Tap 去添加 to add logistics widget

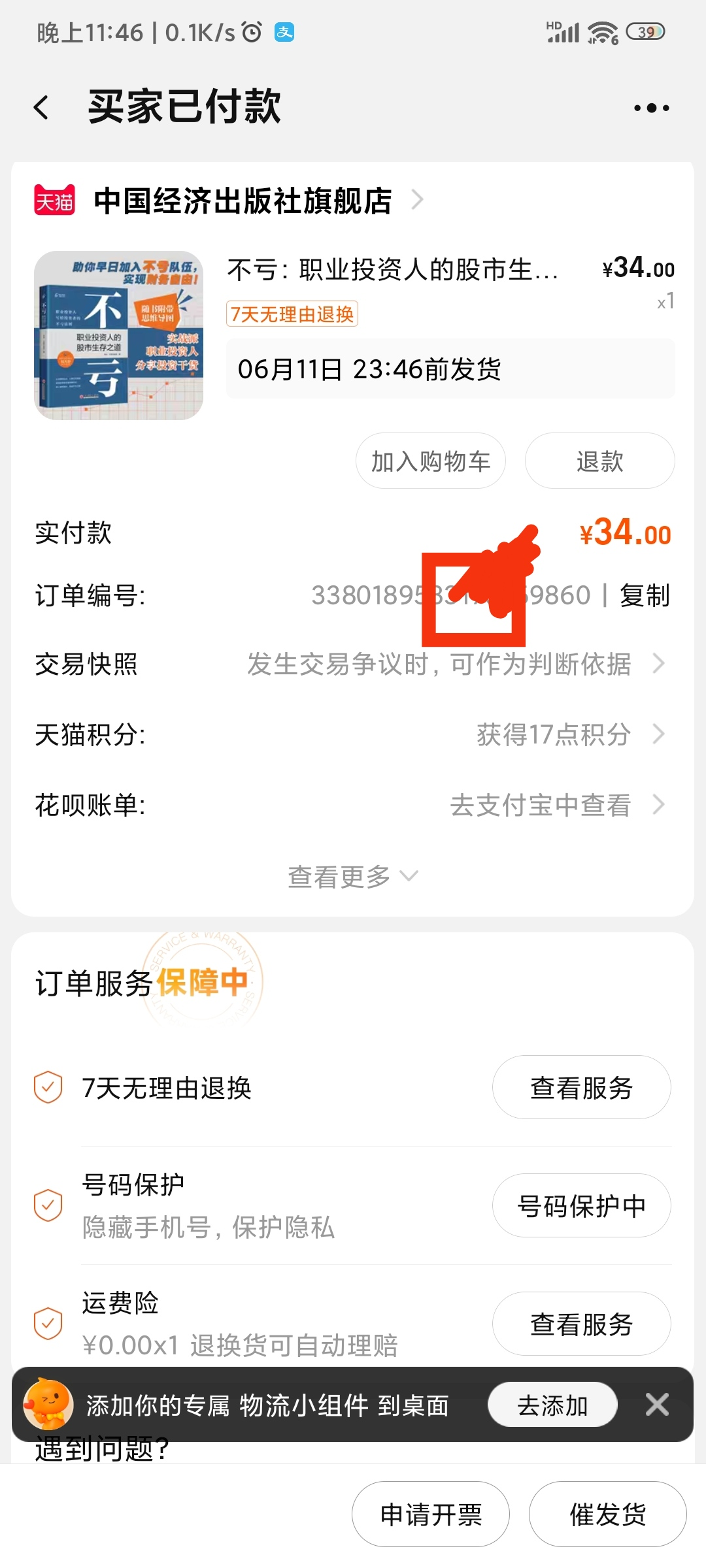point(552,1405)
